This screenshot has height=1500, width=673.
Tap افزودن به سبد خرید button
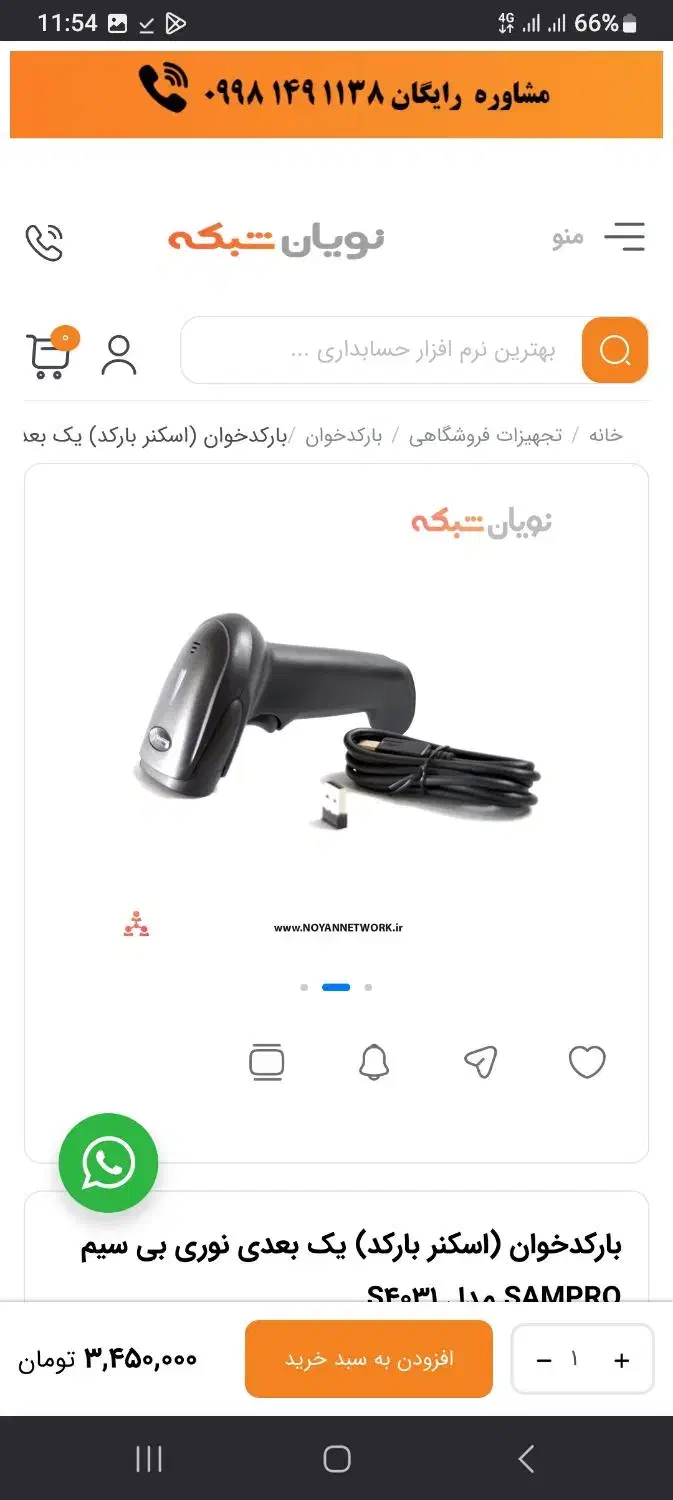[369, 1358]
